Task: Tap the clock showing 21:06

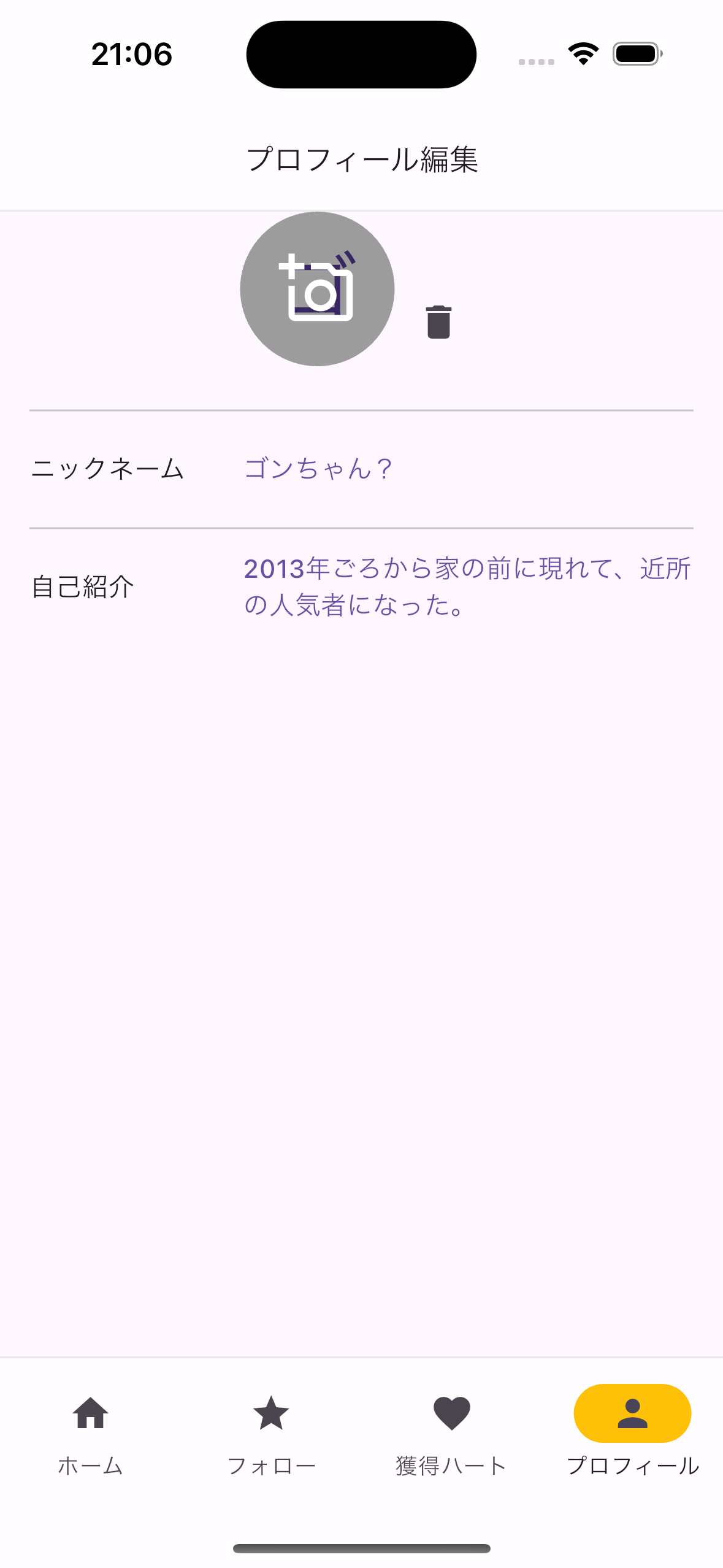Action: tap(132, 54)
